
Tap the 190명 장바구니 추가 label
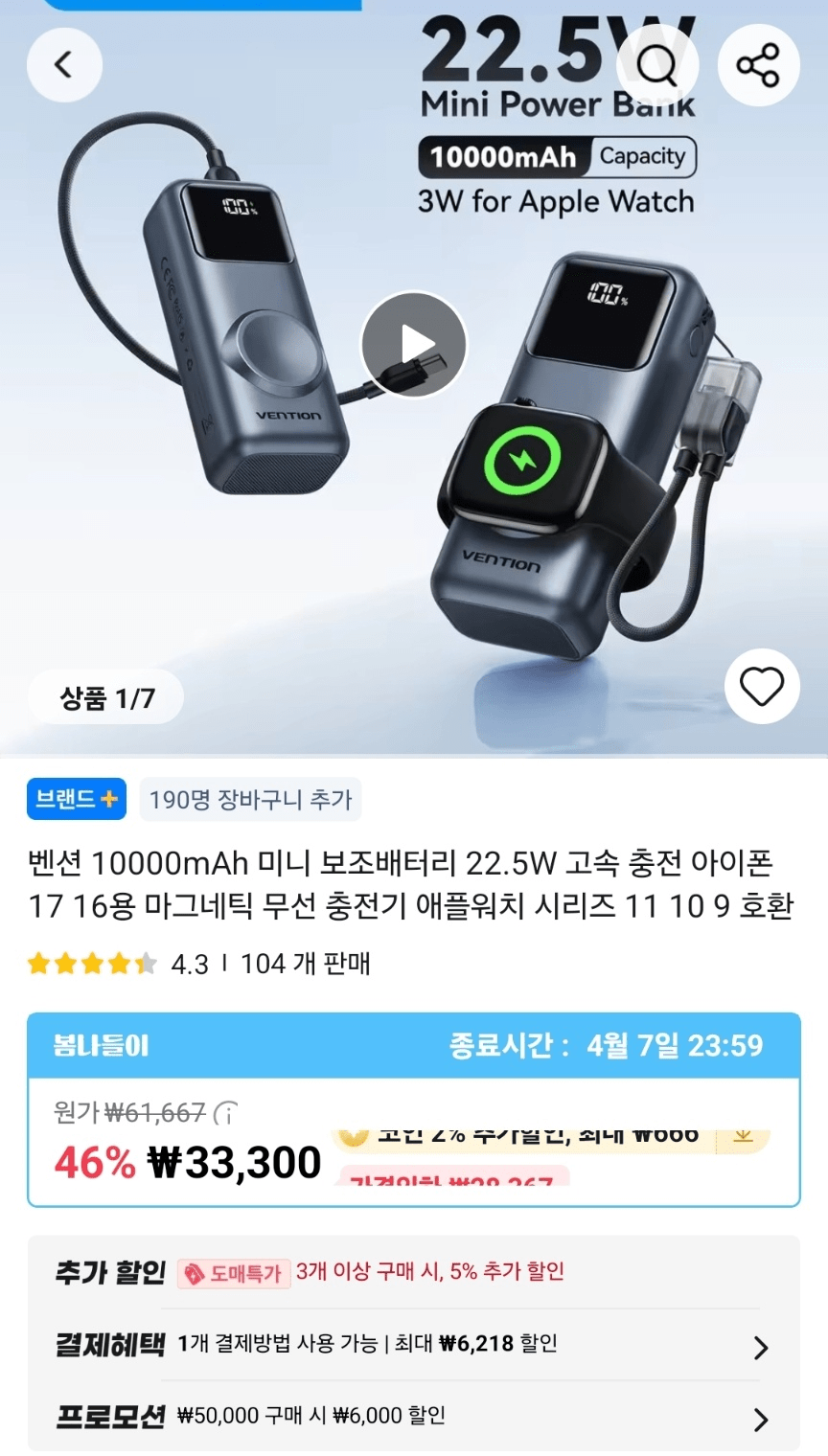click(x=250, y=799)
